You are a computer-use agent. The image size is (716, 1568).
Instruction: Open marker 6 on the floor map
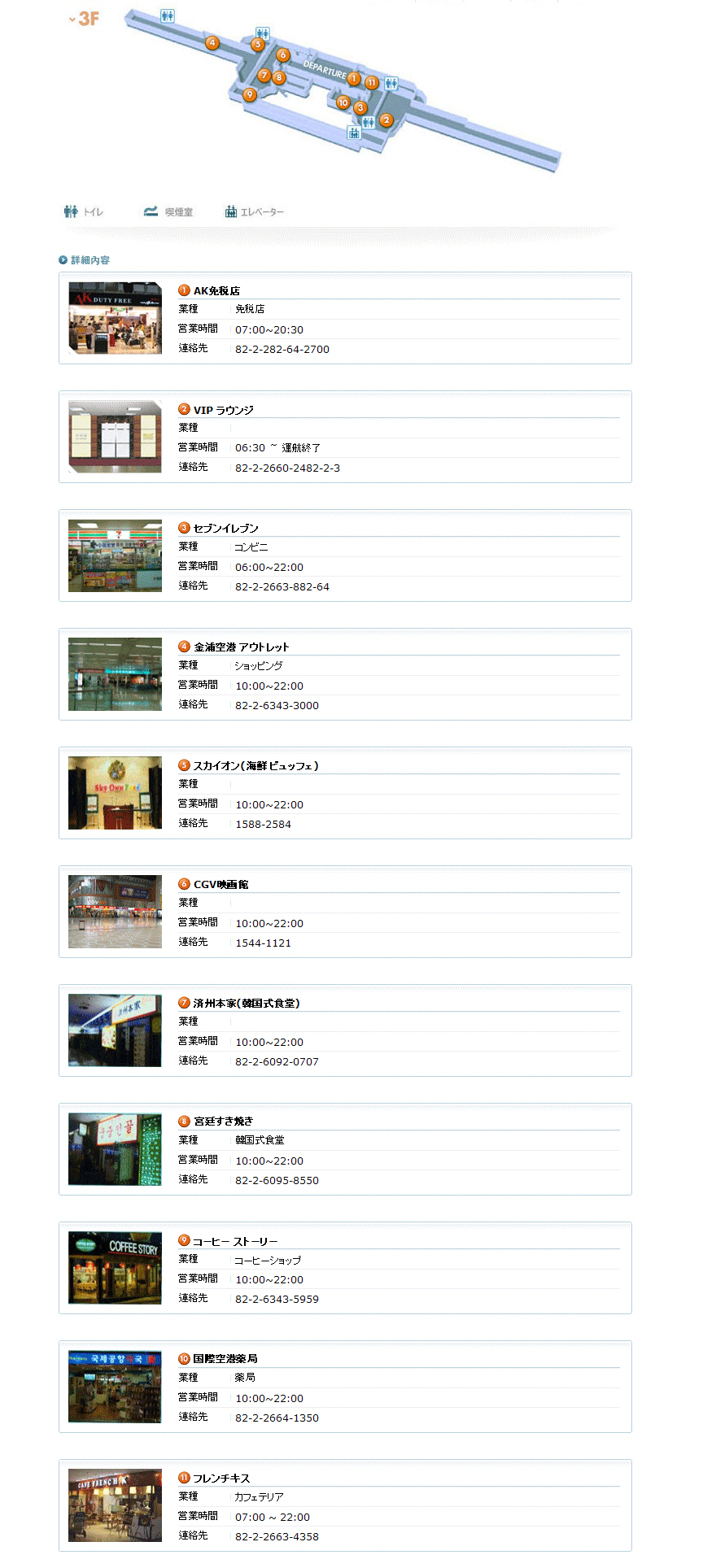(283, 55)
